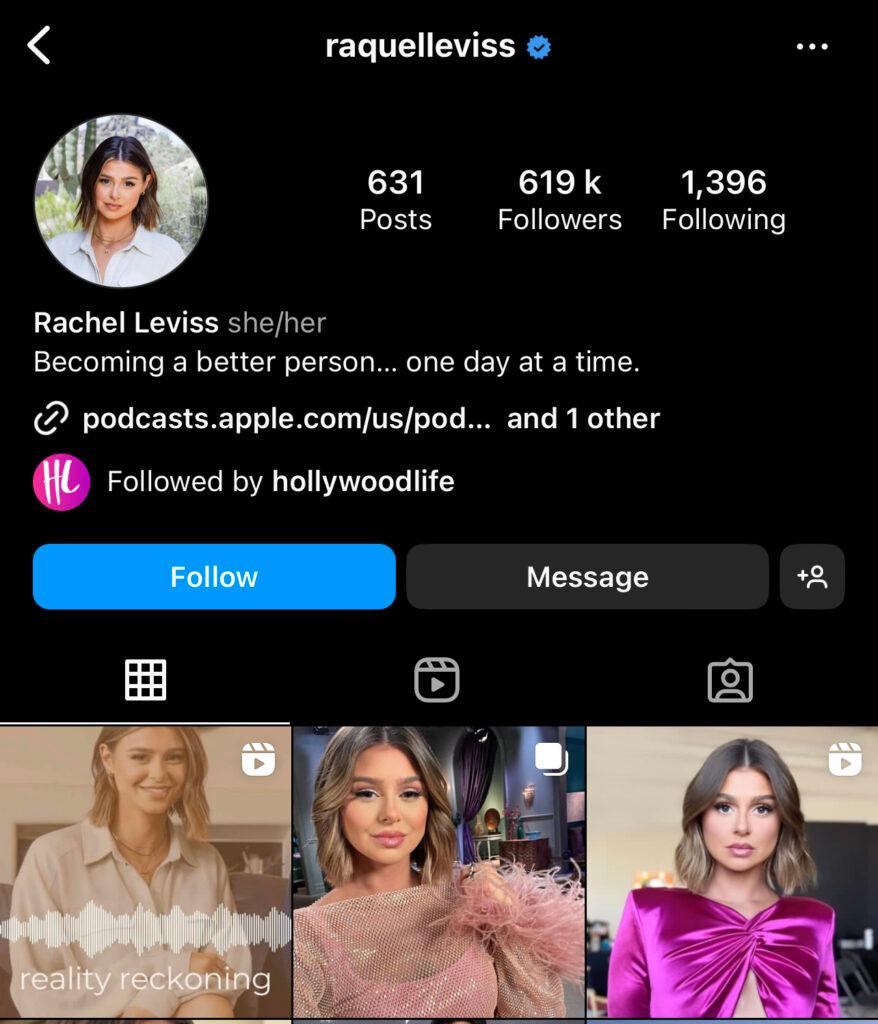Expand the 'and 1 other' links list

584,418
